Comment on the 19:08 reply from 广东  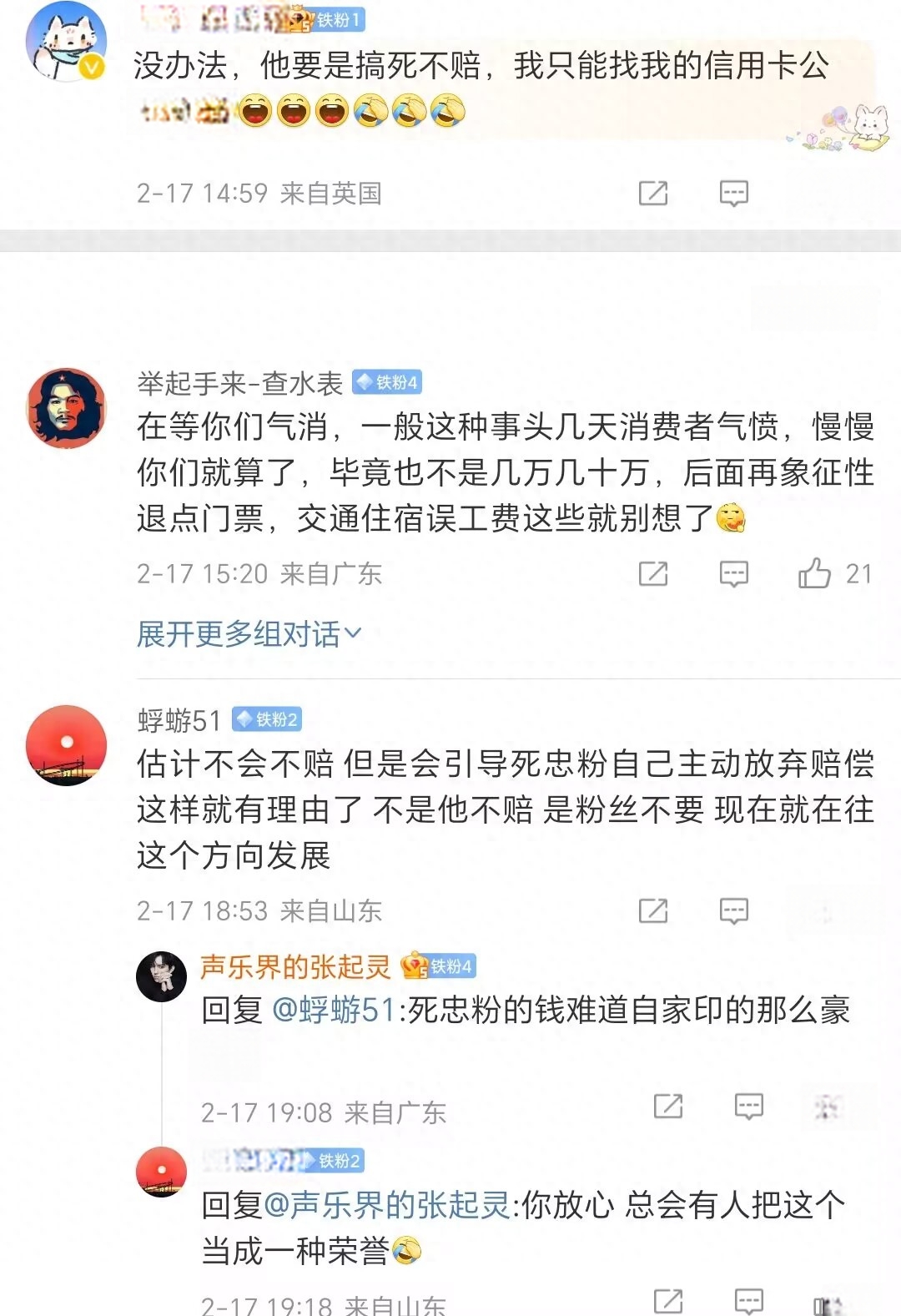(748, 1107)
